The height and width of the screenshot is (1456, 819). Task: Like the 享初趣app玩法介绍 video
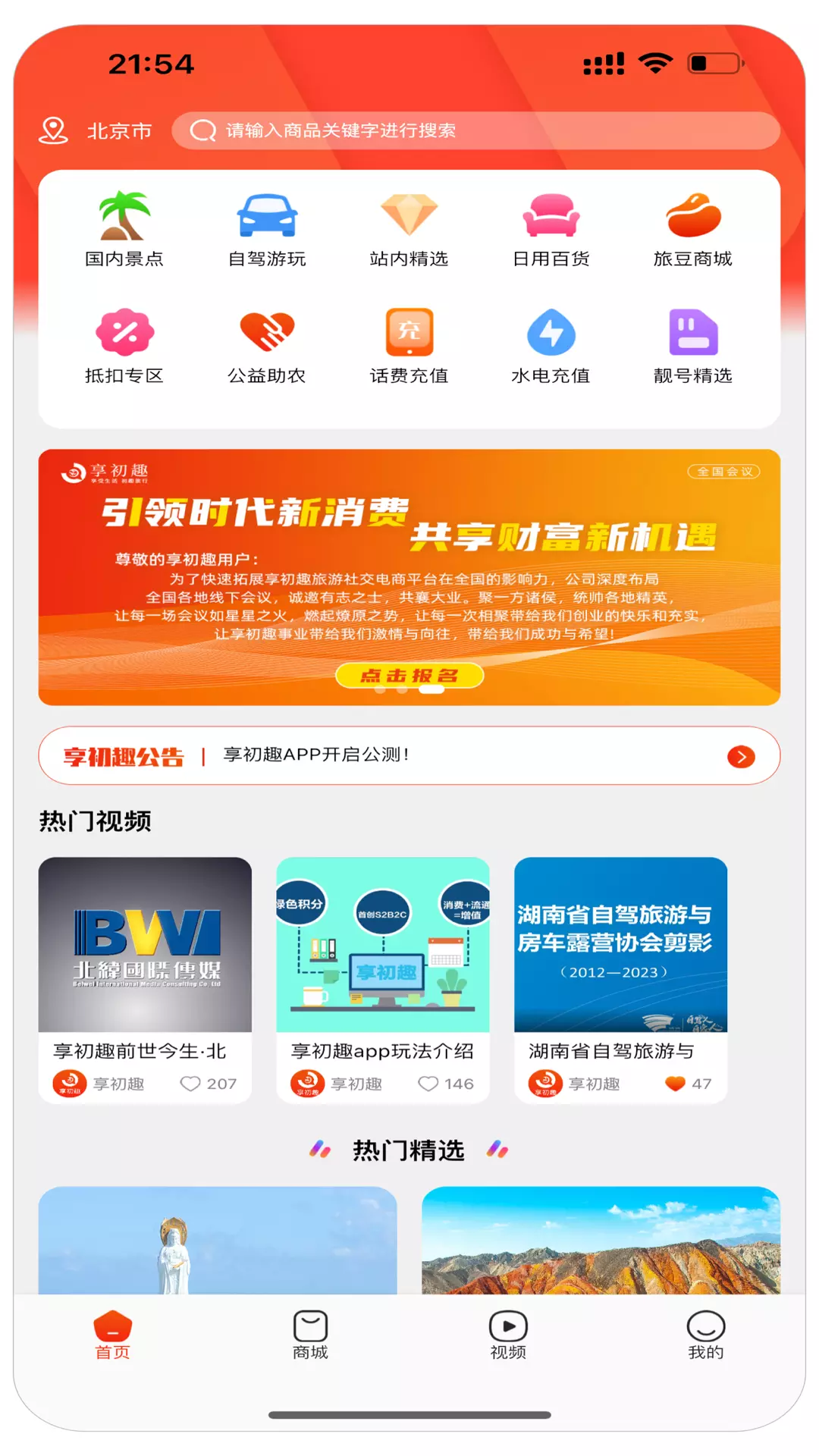click(x=429, y=1084)
